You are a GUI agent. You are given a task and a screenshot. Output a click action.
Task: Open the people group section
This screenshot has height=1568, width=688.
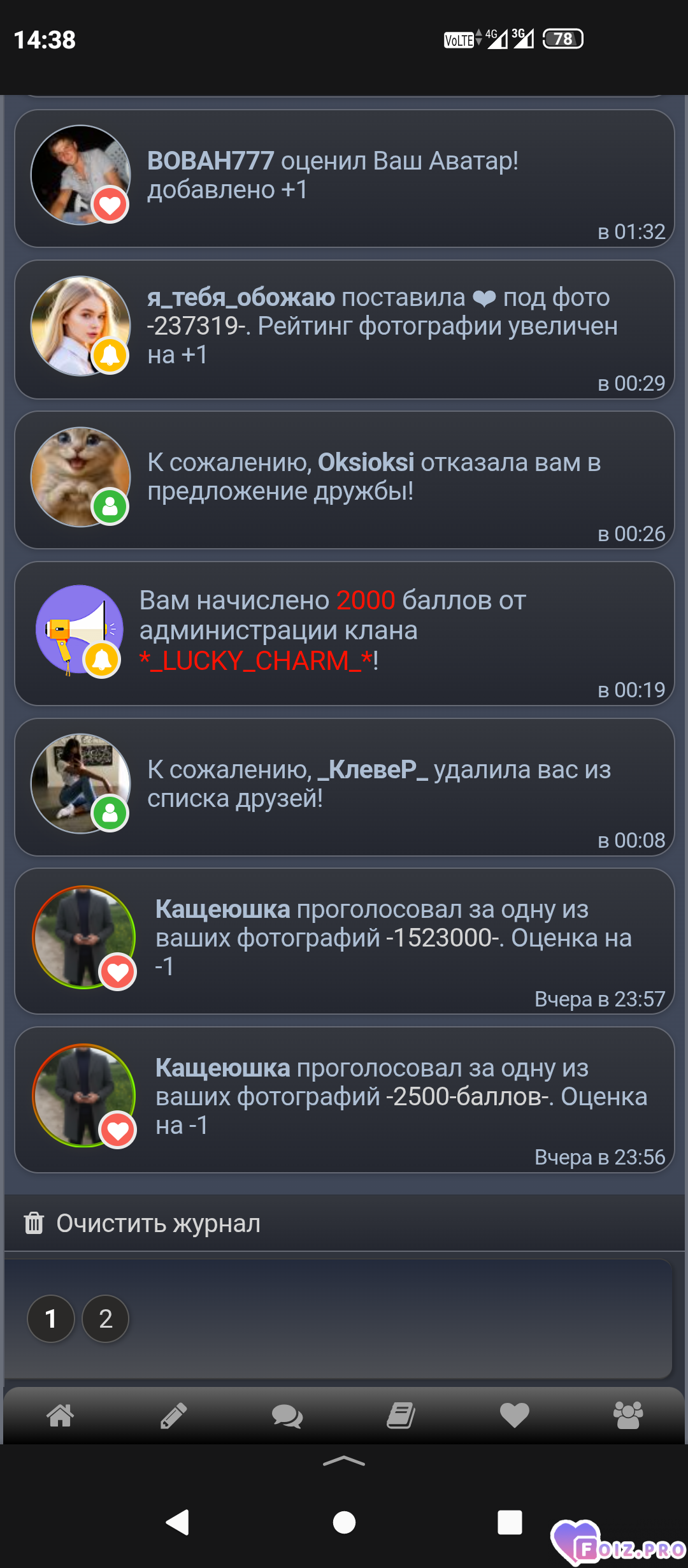(x=628, y=1416)
